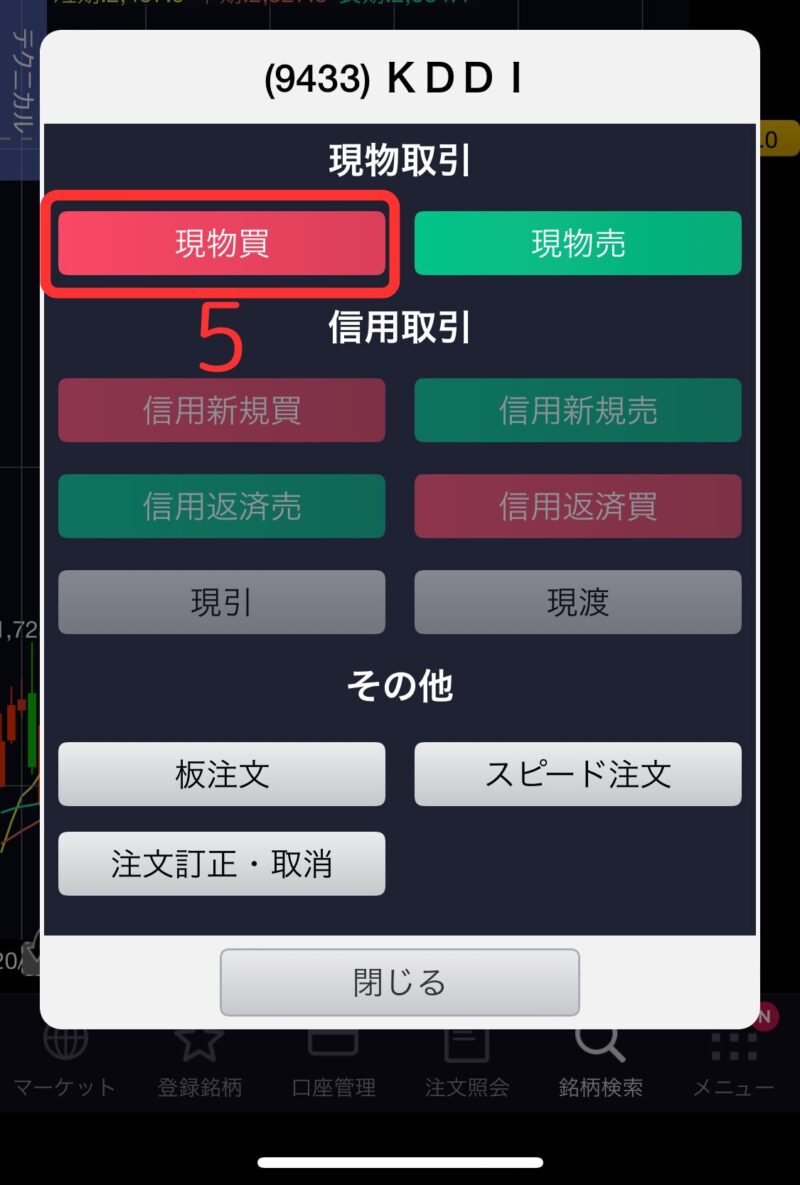This screenshot has height=1185, width=800.
Task: Tap the 現引 button
Action: (x=221, y=602)
